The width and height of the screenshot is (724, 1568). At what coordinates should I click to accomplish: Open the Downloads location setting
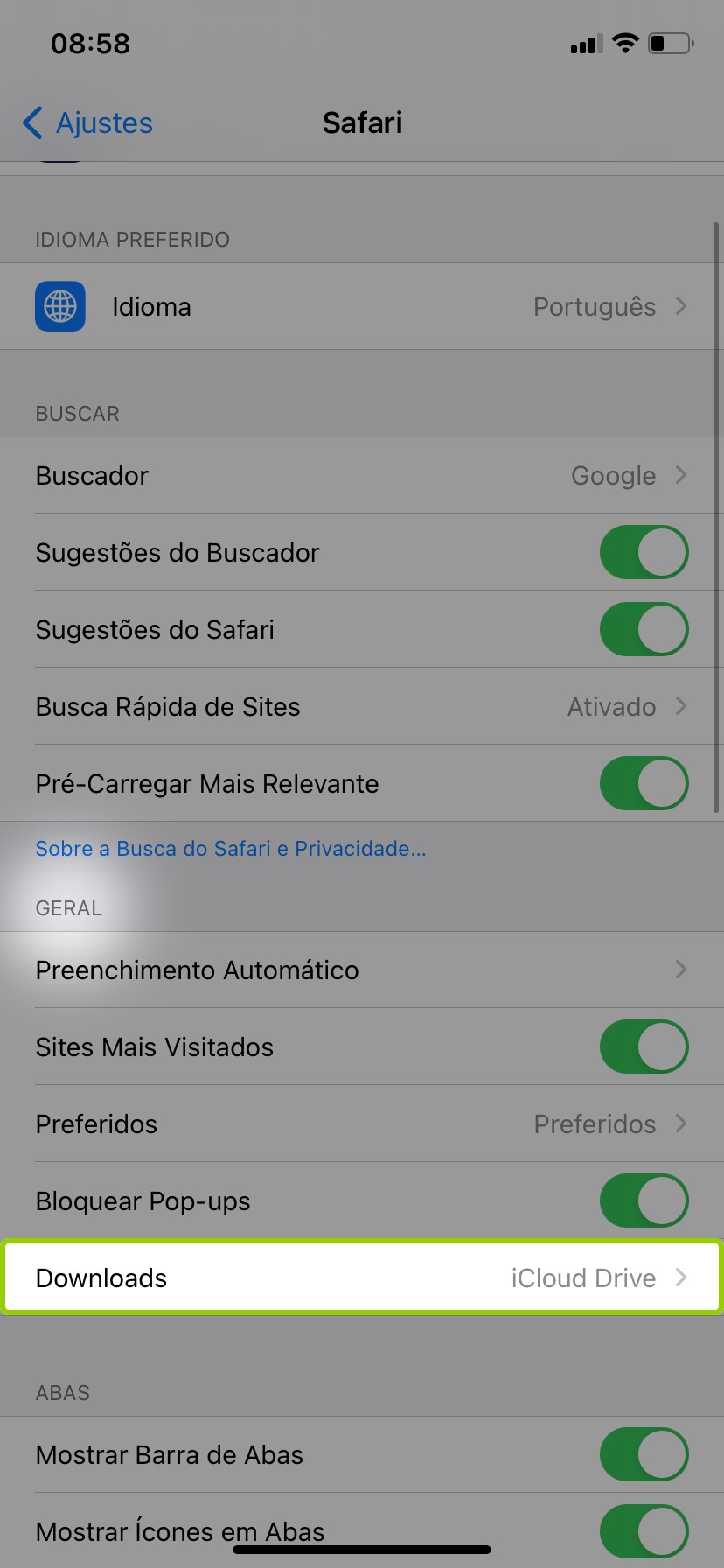362,1278
